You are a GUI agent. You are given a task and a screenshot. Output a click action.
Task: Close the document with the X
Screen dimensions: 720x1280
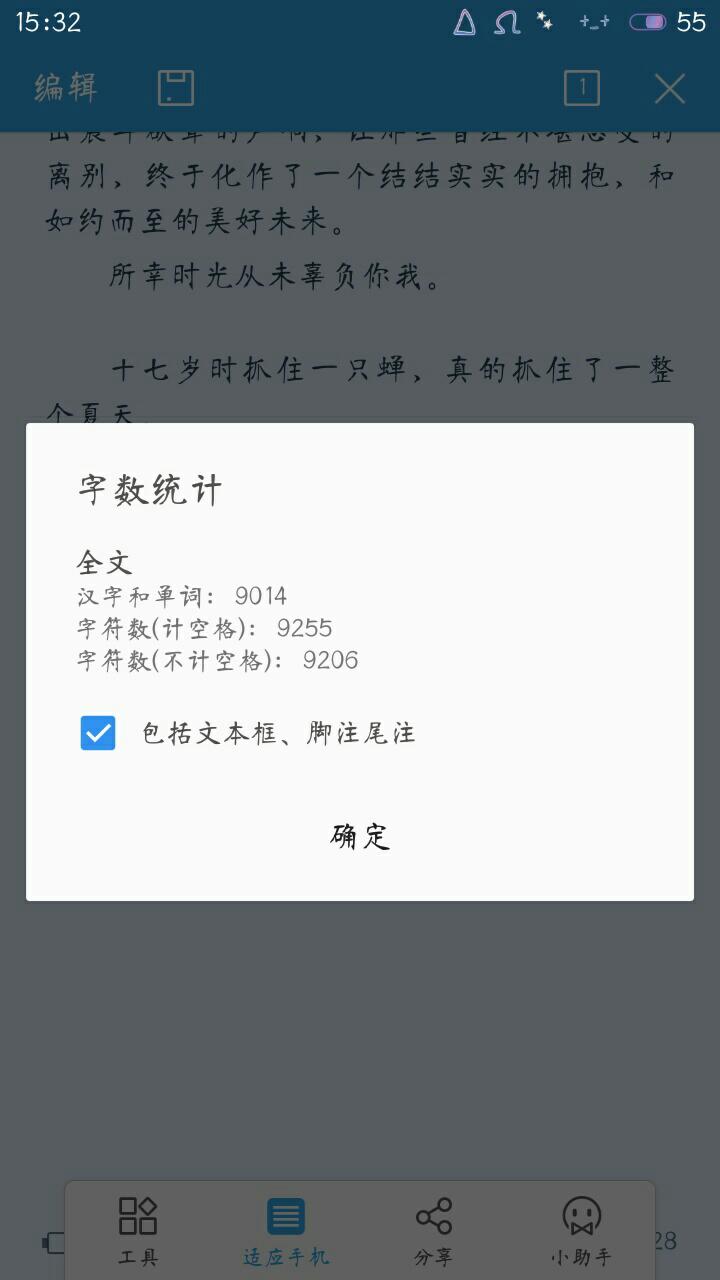670,88
